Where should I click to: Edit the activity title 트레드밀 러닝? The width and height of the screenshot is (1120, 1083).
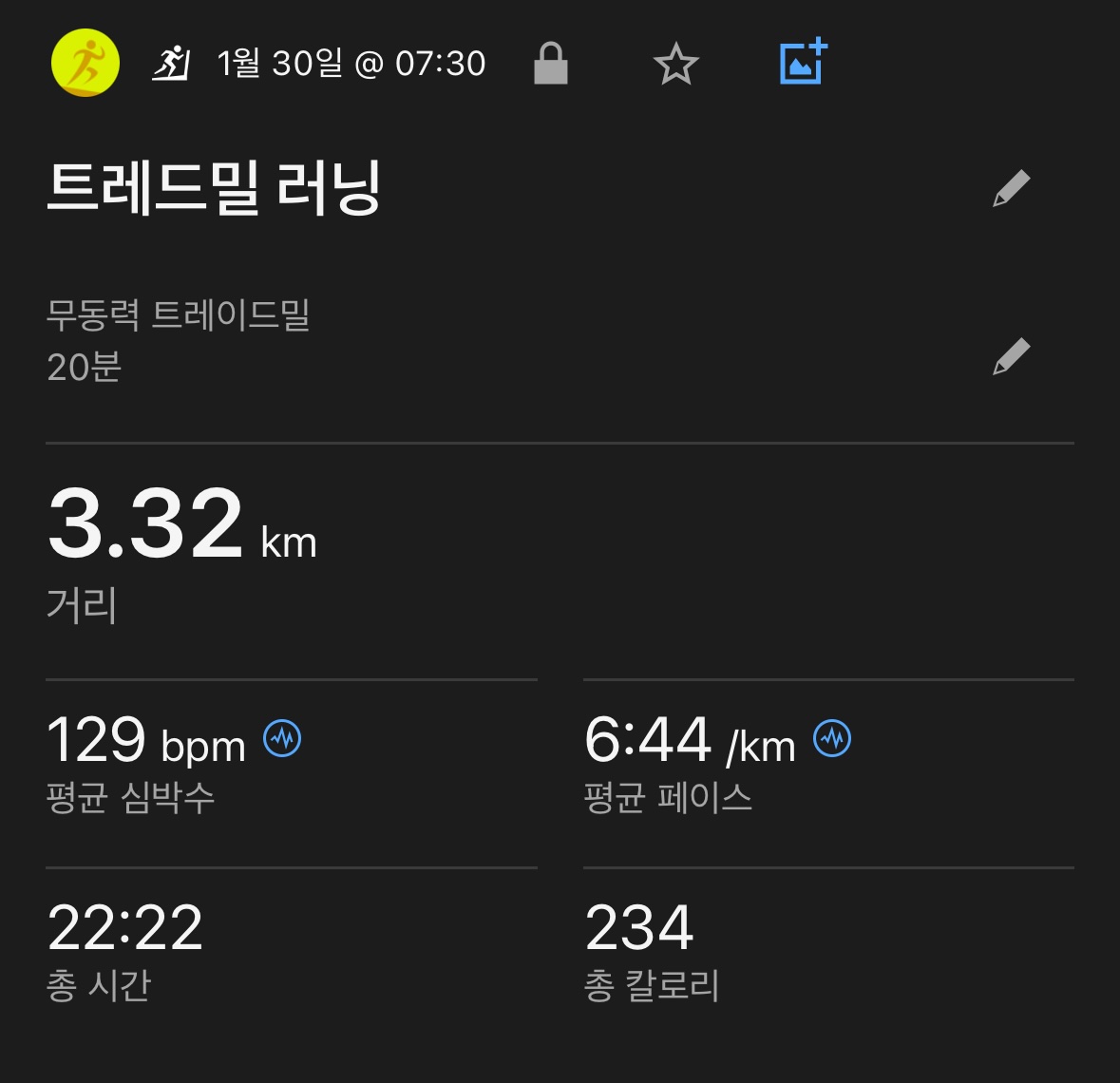(x=1011, y=188)
